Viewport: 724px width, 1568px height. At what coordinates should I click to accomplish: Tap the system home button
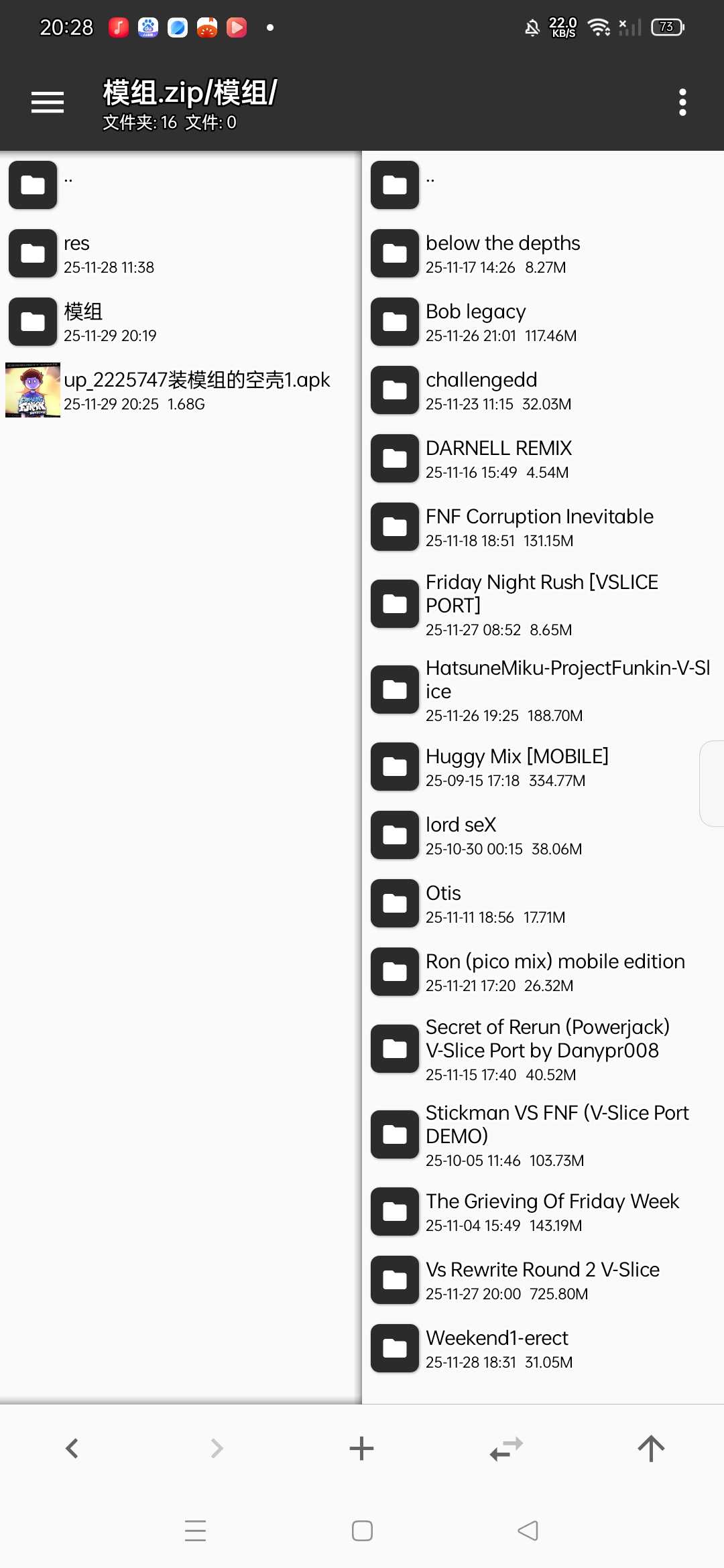(x=362, y=1530)
